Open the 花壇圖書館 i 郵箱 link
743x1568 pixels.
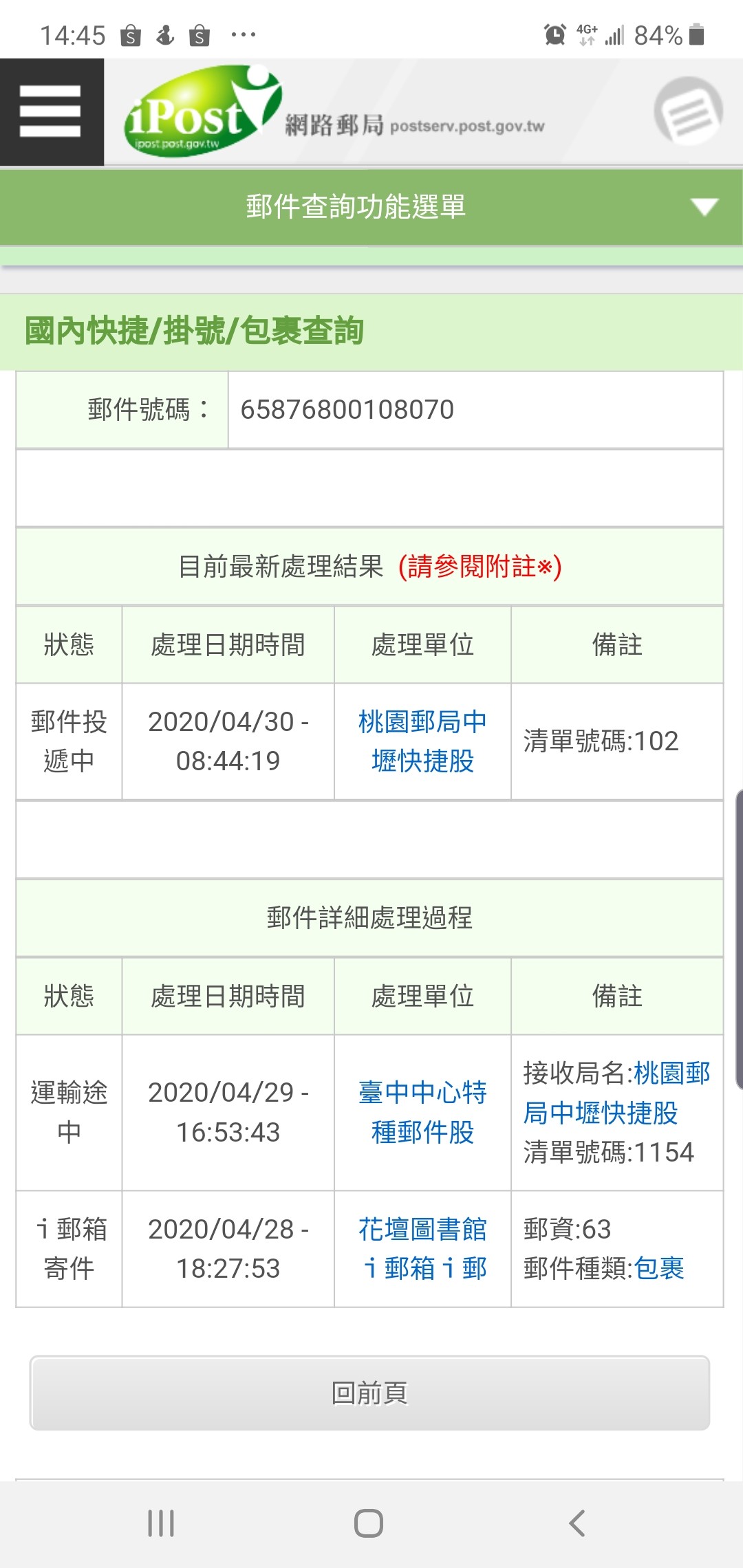(422, 1248)
